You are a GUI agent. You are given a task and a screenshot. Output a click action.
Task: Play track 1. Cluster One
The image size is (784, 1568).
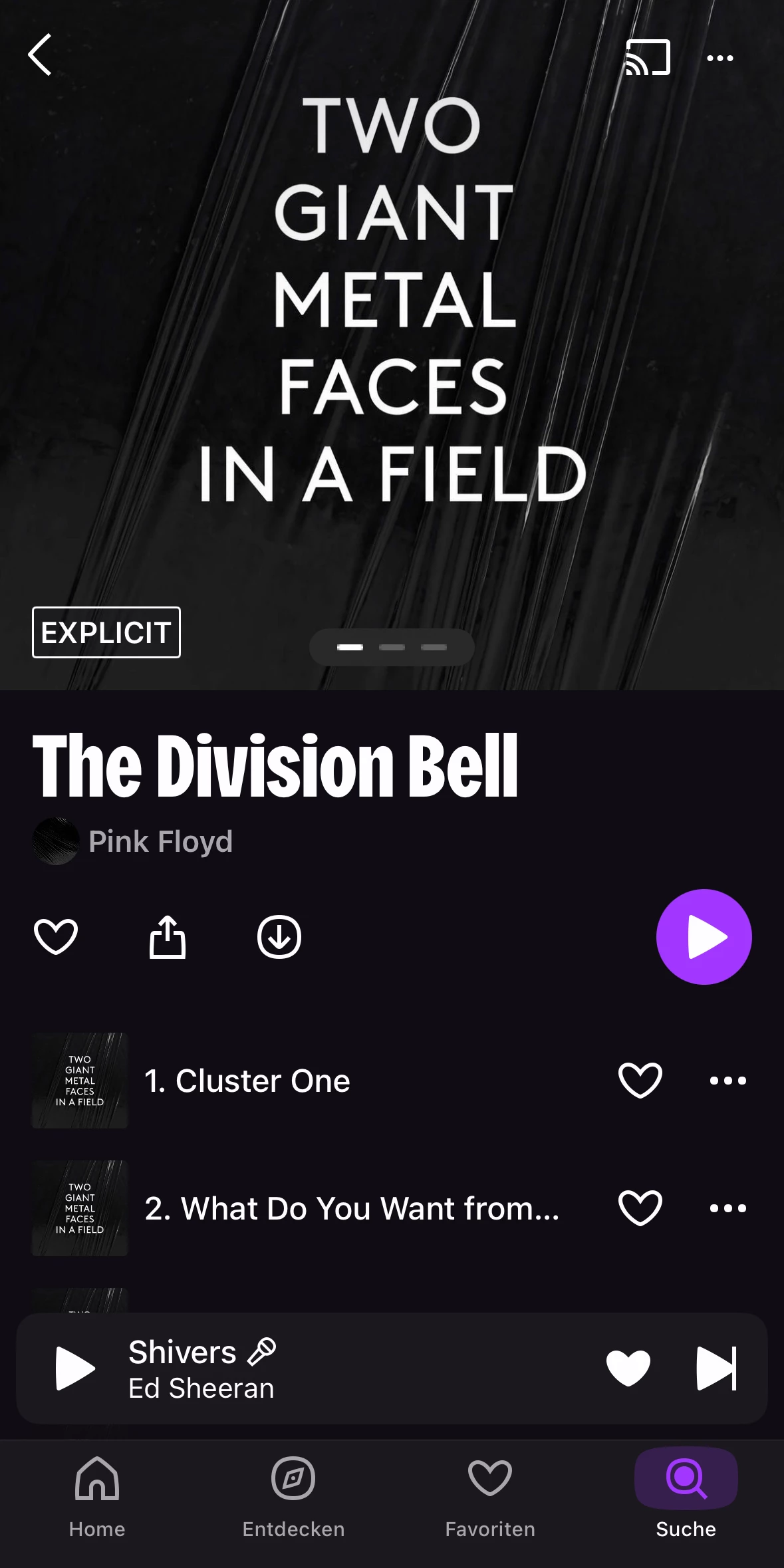[247, 1081]
